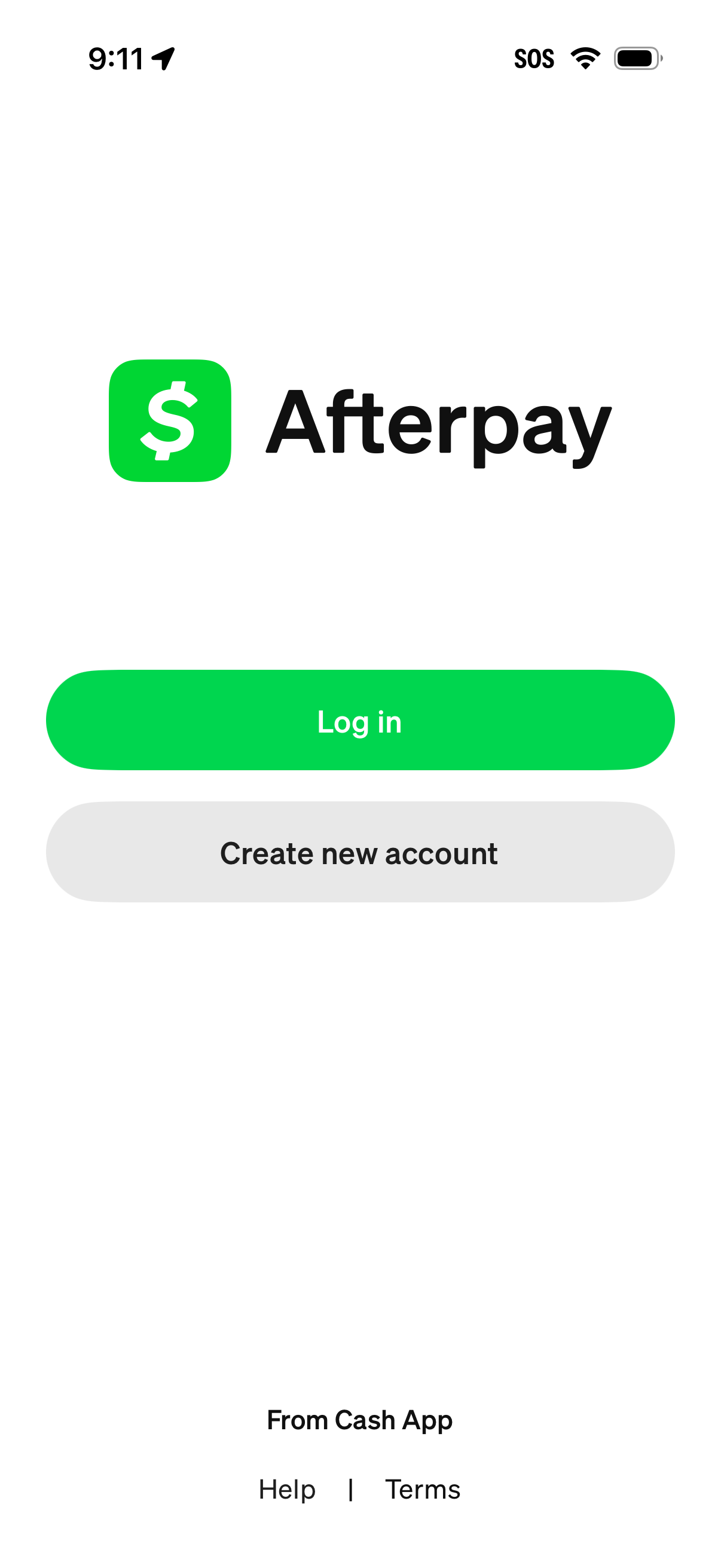Click the divider between Help and Terms
Viewport: 721px width, 1568px height.
[x=352, y=1490]
